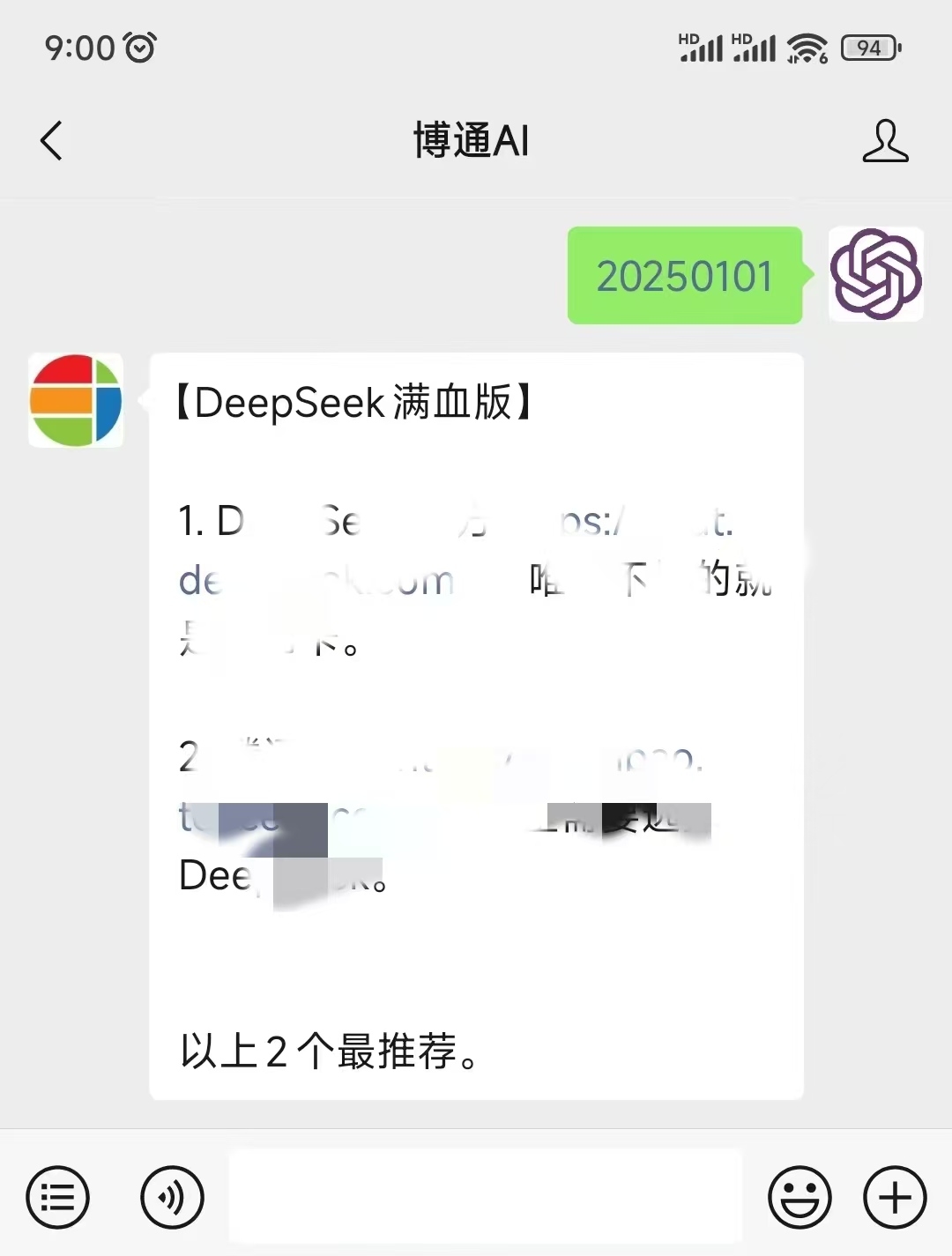This screenshot has width=952, height=1256.
Task: Open the plus attachments panel
Action: [895, 1197]
